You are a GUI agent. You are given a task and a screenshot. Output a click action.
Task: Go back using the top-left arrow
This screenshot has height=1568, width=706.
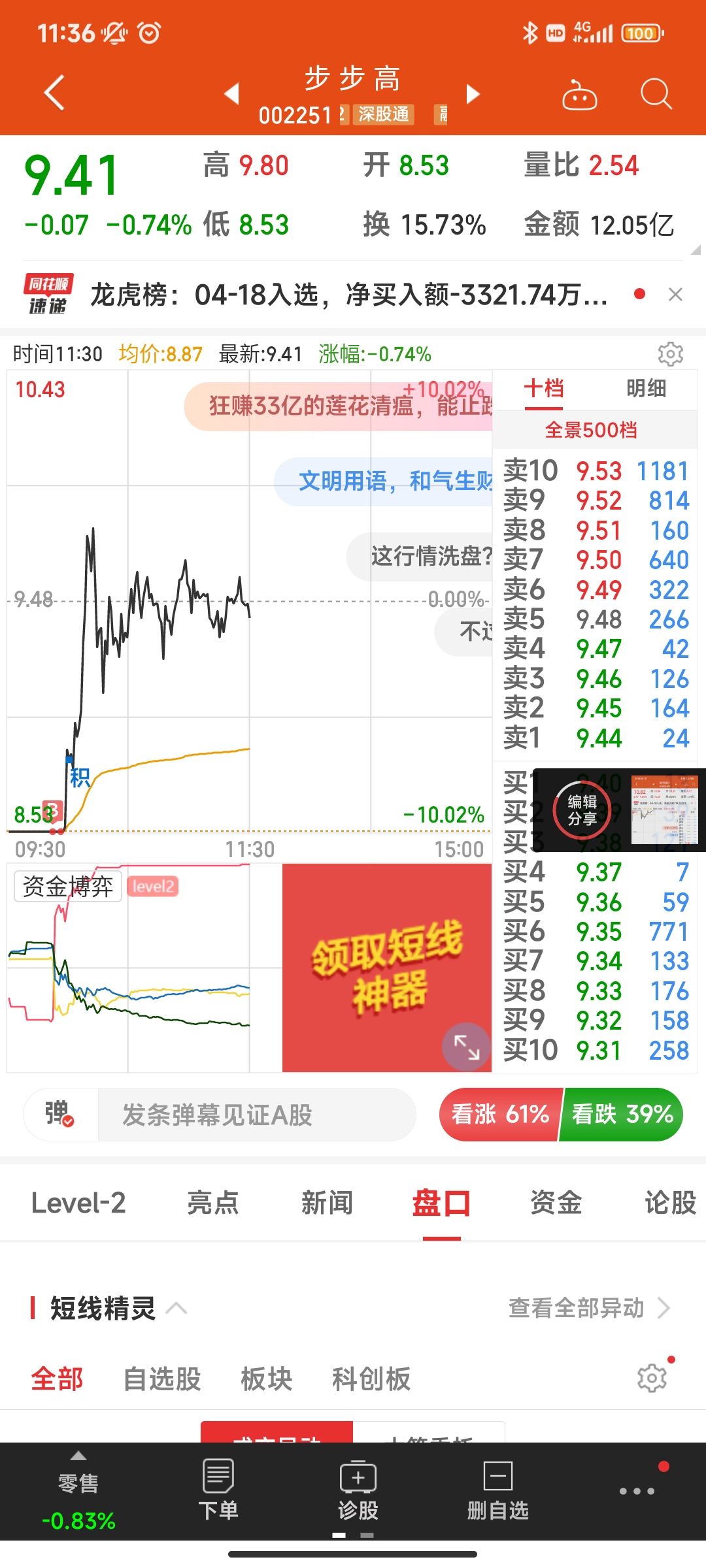[x=55, y=93]
